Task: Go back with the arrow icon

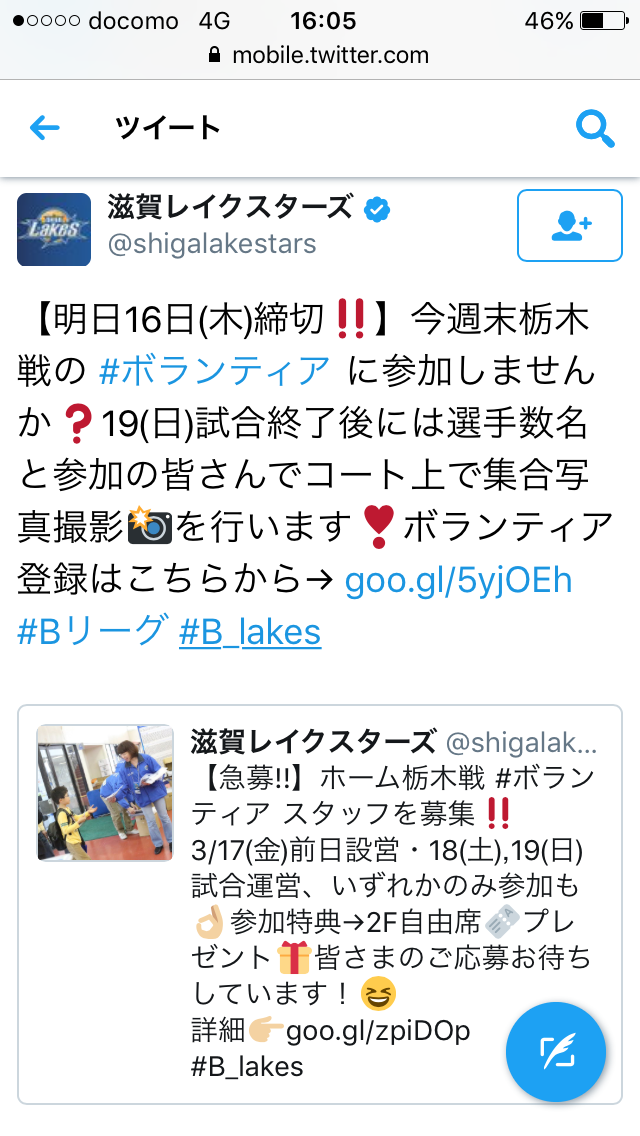Action: point(45,128)
